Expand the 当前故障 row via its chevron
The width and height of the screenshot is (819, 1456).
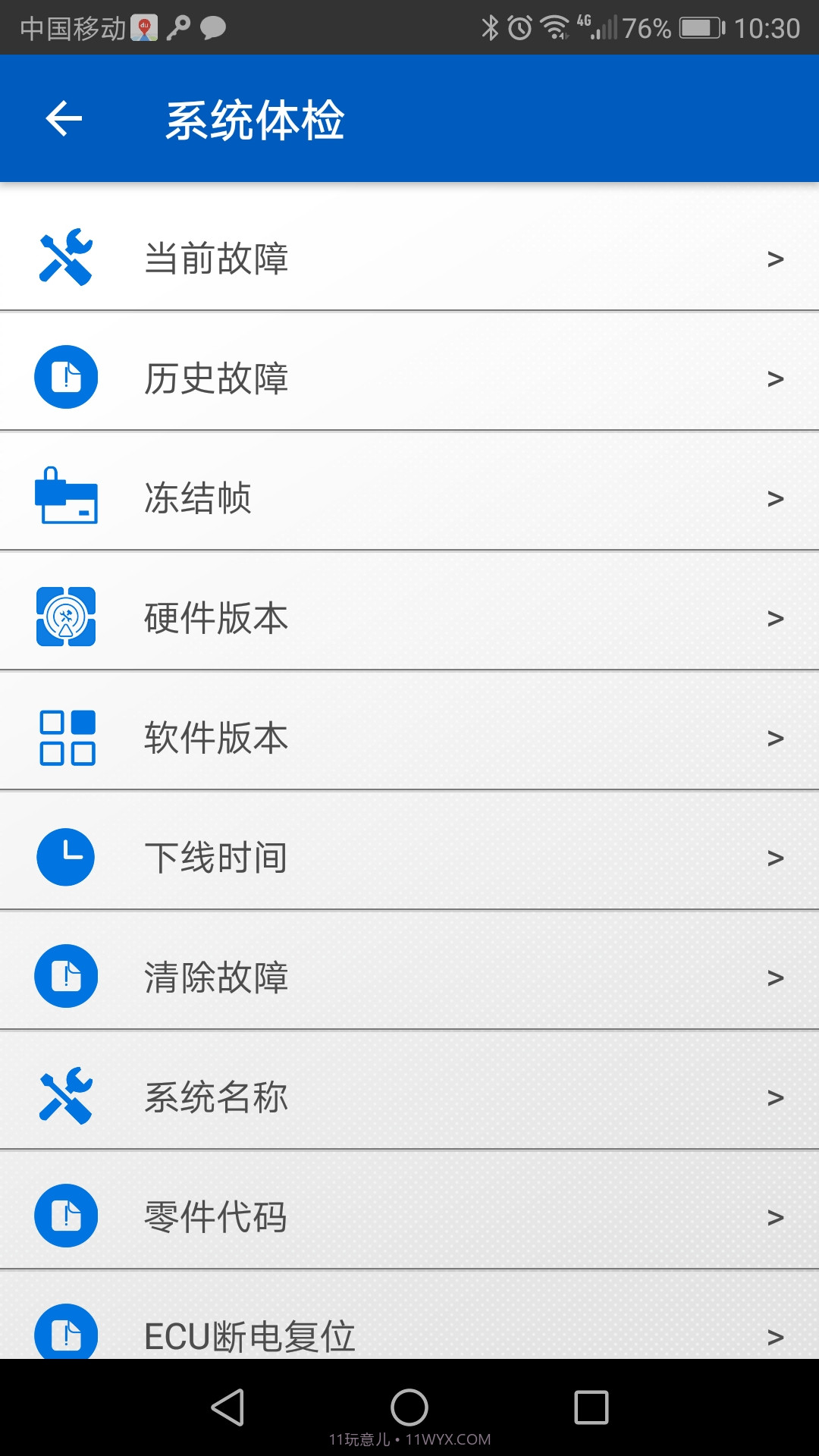coord(775,260)
